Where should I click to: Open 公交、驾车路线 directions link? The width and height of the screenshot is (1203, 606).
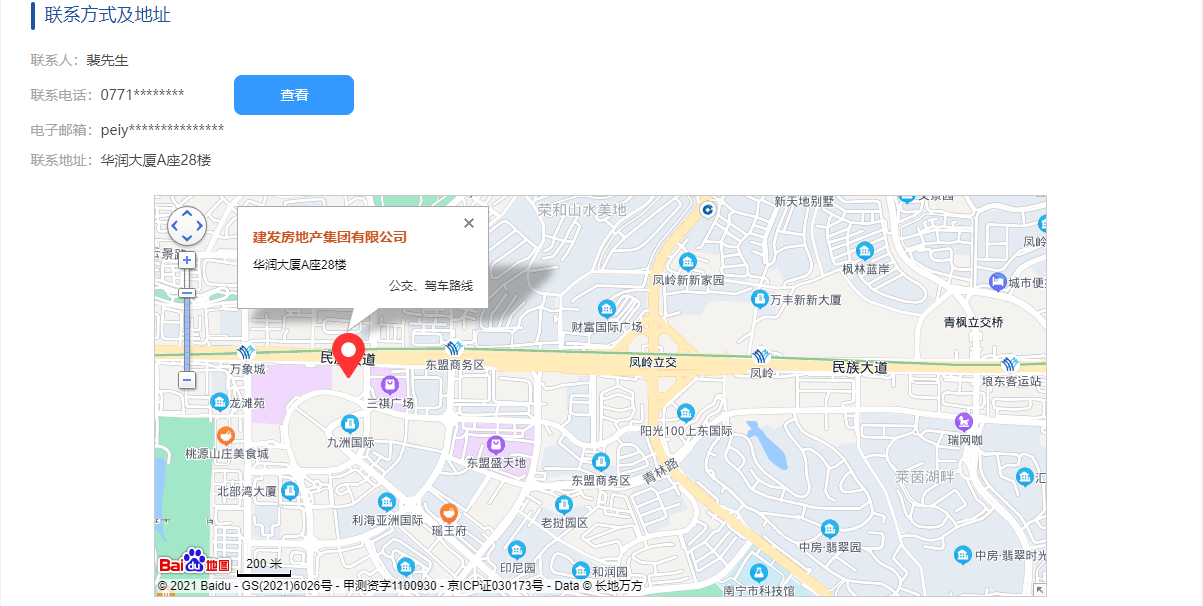coord(430,286)
